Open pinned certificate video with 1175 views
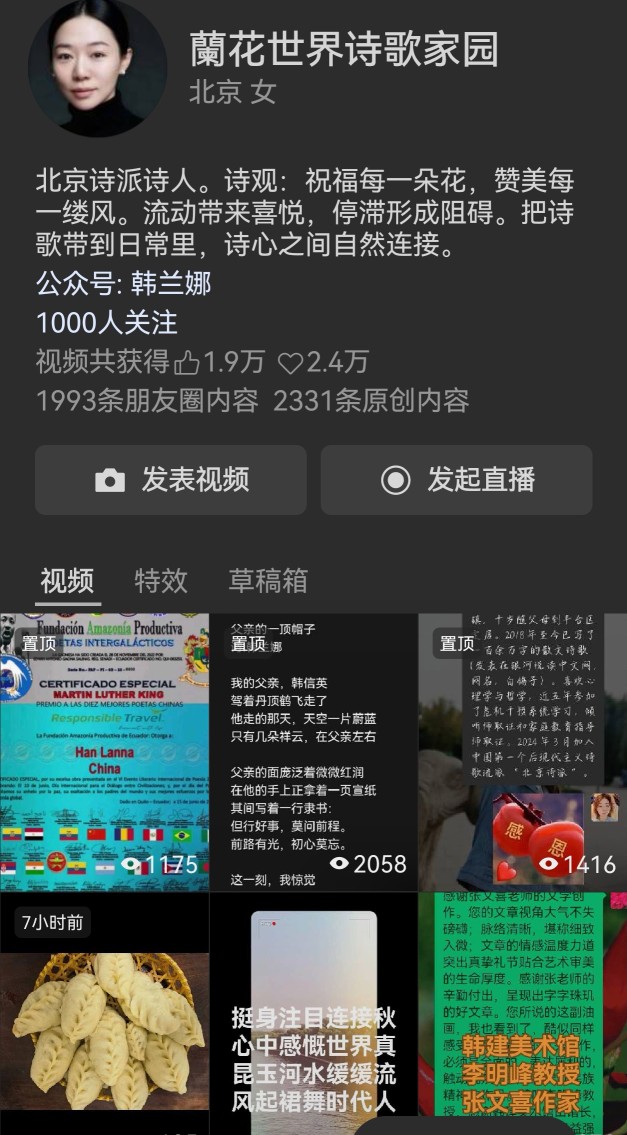Viewport: 627px width, 1135px height. pos(104,752)
